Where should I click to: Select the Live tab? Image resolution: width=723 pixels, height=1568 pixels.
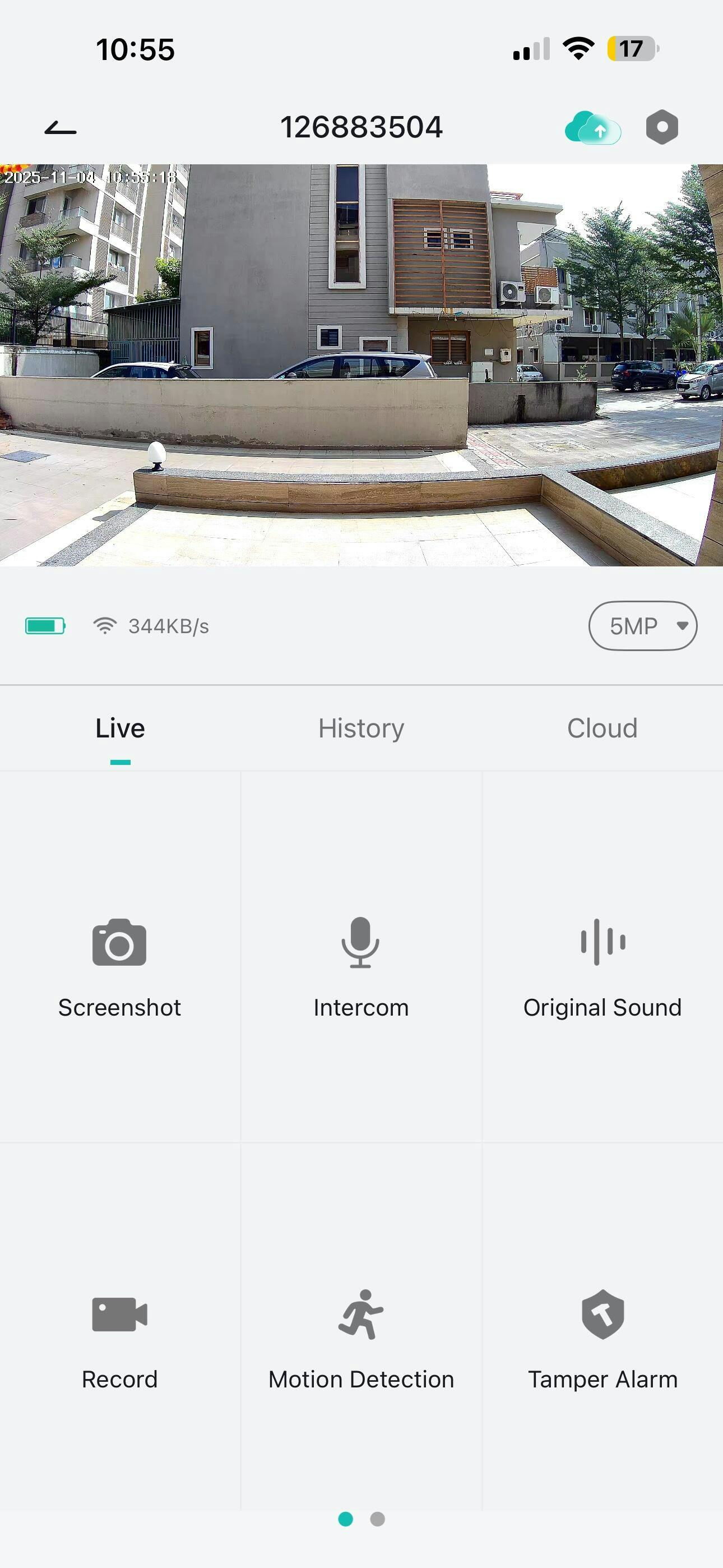[120, 728]
